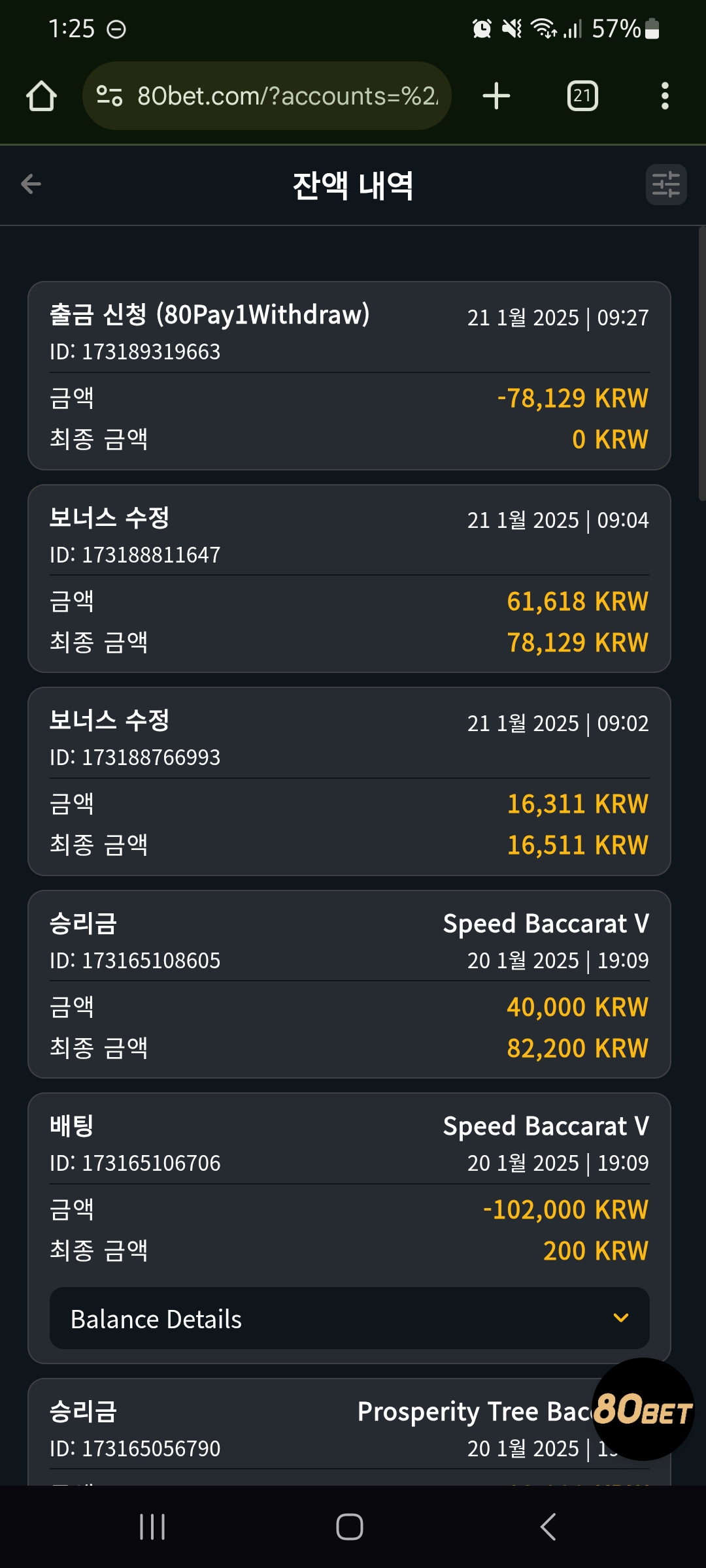Expand the Balance Details dropdown
The width and height of the screenshot is (706, 1568).
pos(350,1318)
